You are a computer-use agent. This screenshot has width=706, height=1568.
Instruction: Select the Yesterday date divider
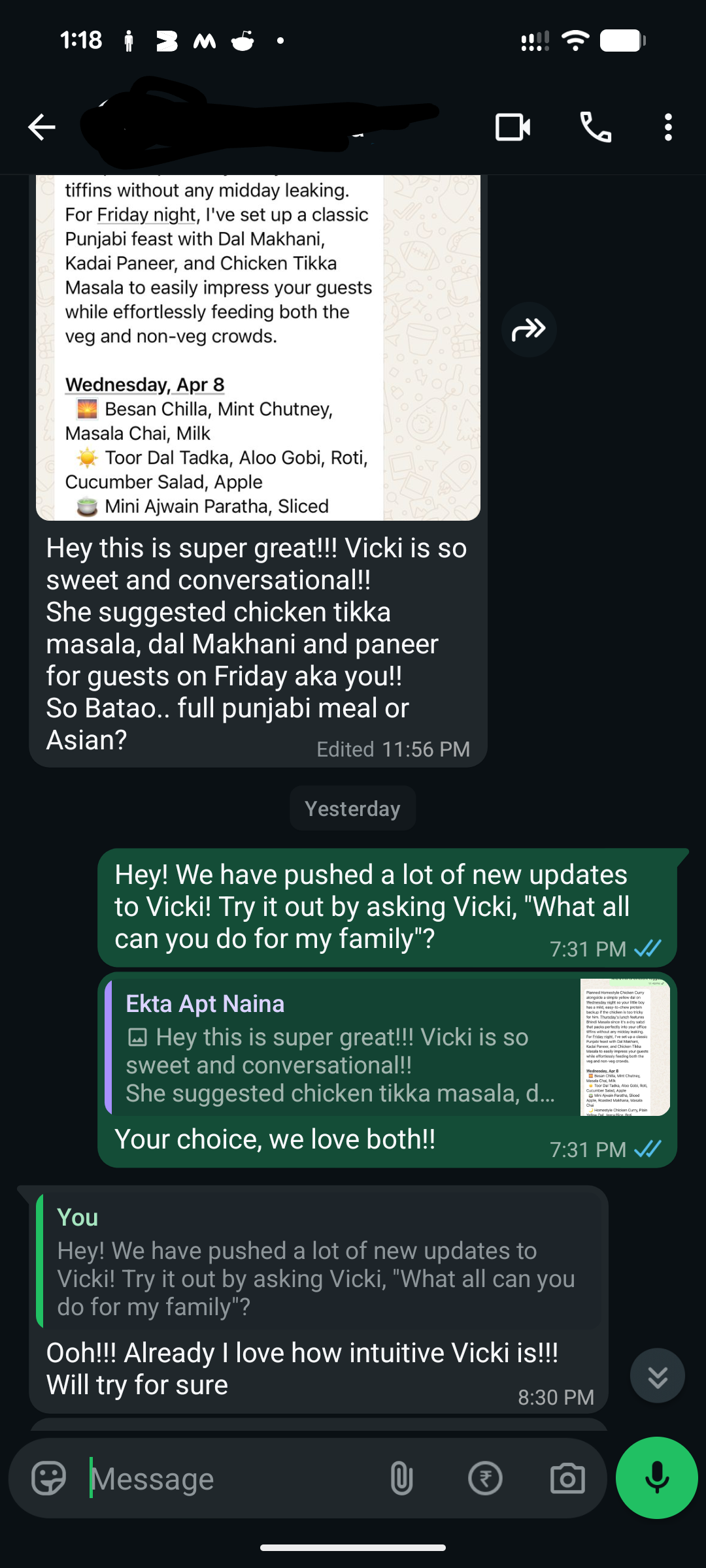point(352,808)
